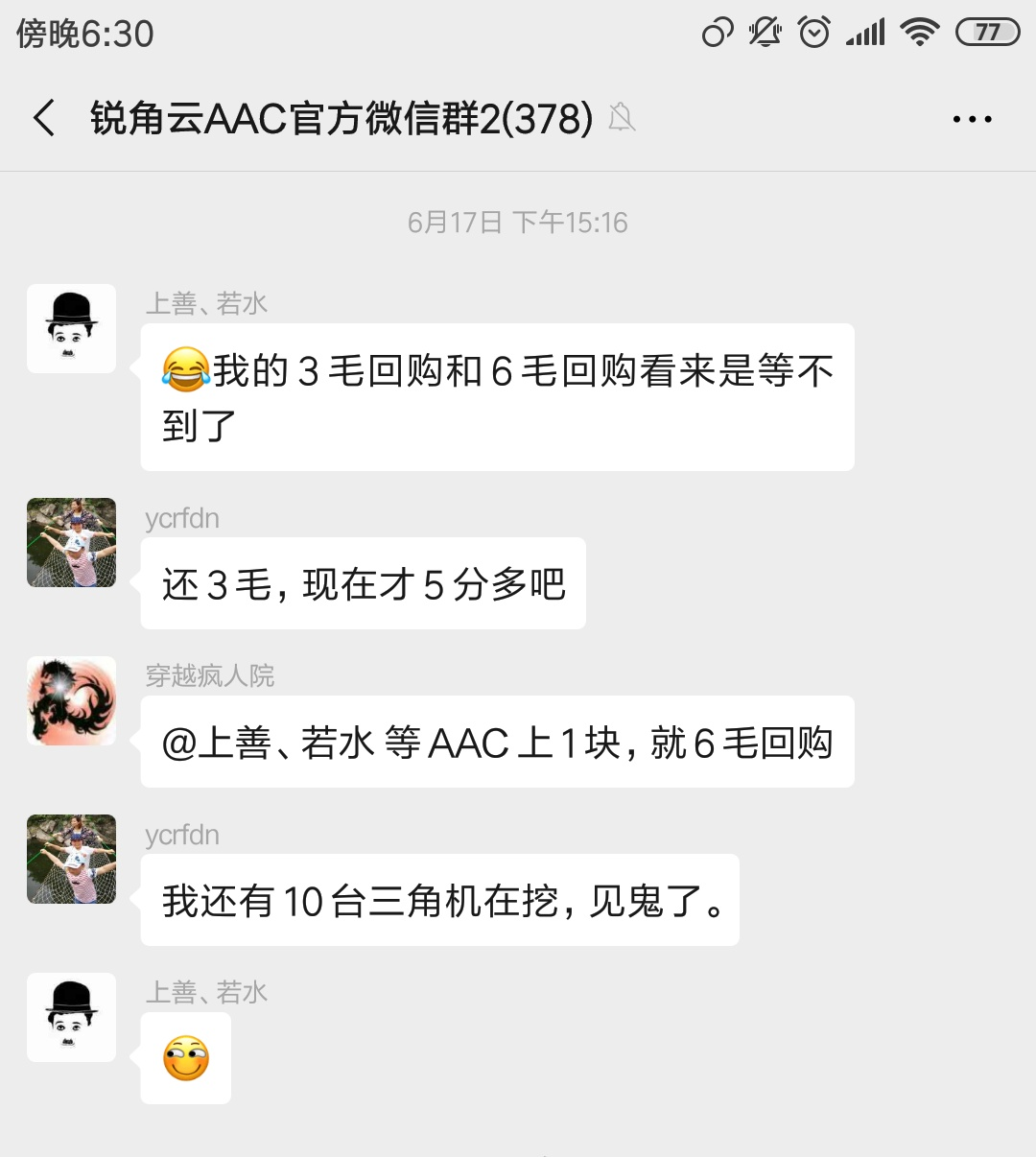Tap ycrfdn's avatar beside the 10台三角机 message
The height and width of the screenshot is (1157, 1036).
point(72,859)
